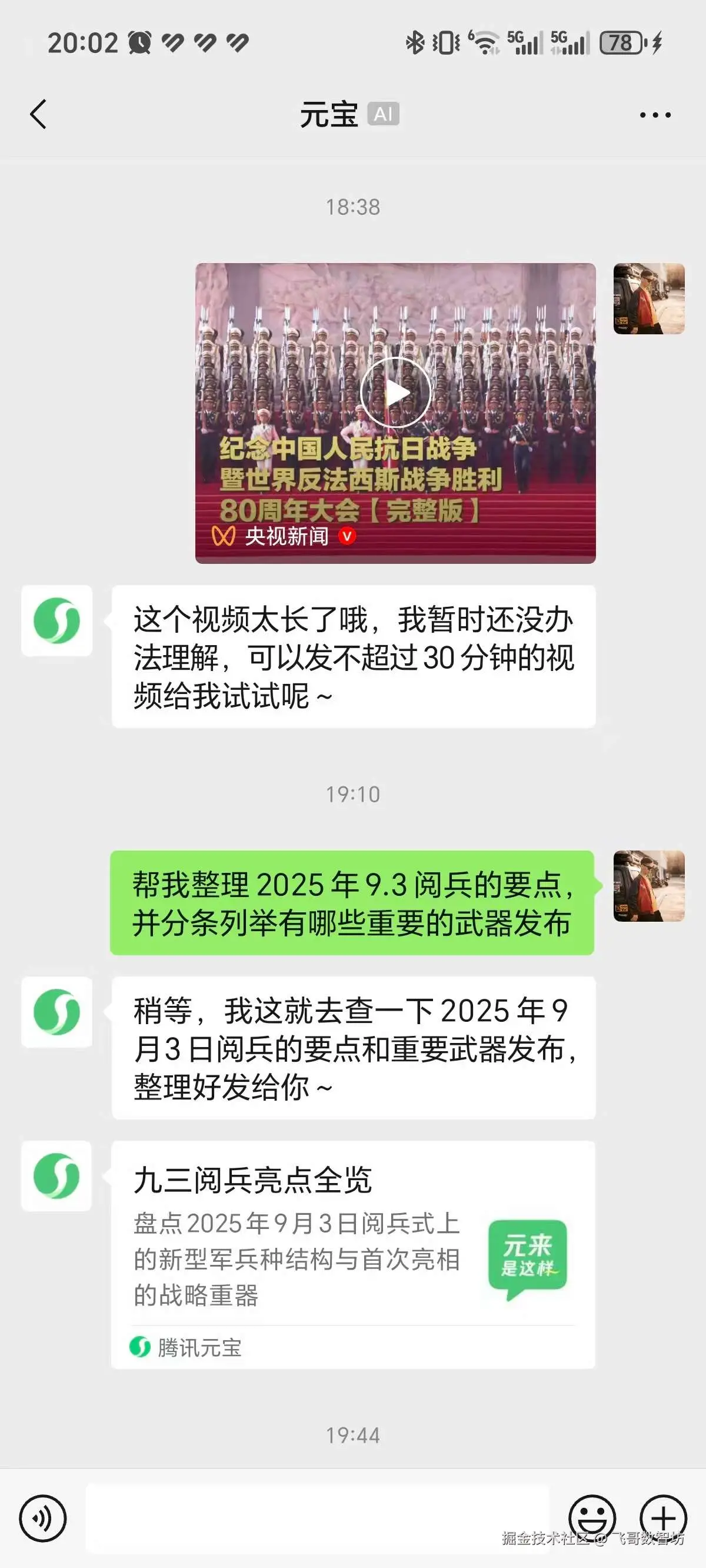Image resolution: width=706 pixels, height=1568 pixels.
Task: Go back from the 元宝 chat
Action: 38,114
